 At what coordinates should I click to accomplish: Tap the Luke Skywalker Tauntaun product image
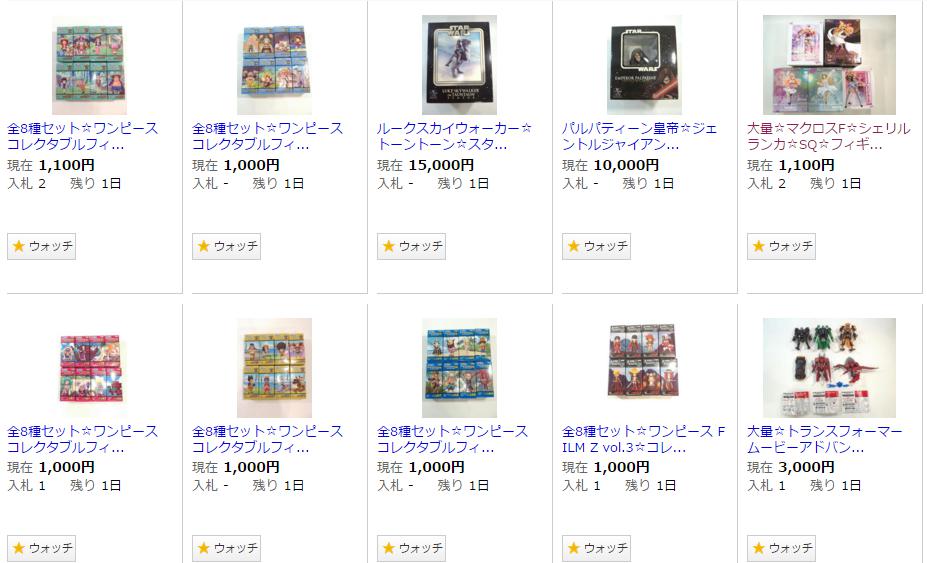[x=459, y=64]
